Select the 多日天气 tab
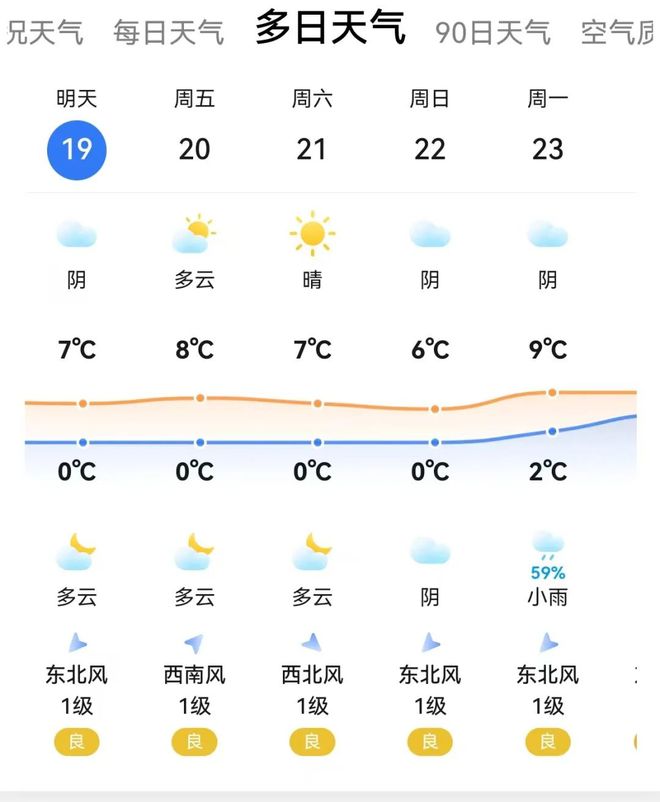Screen dimensions: 660x802 (330, 28)
